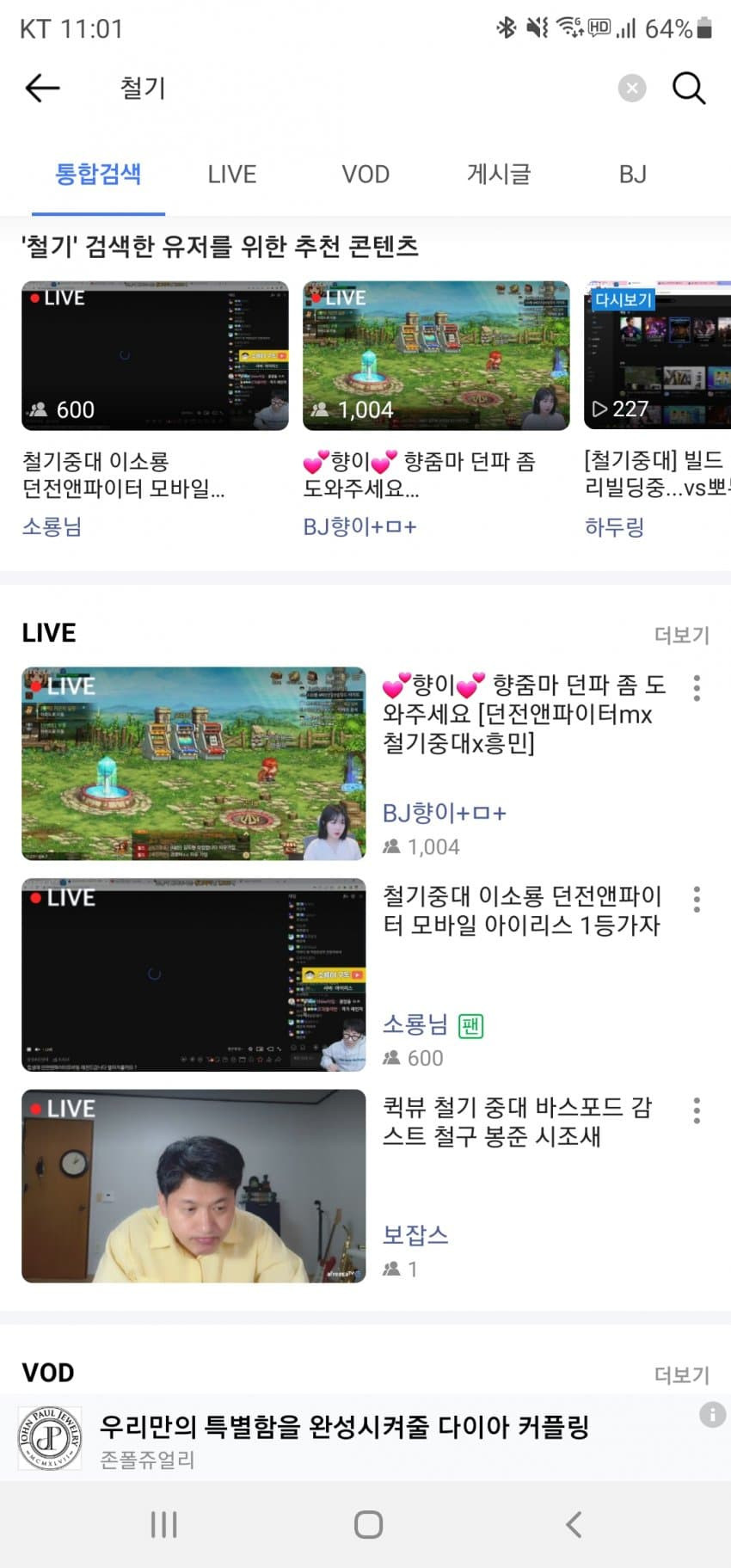The image size is (731, 1568).
Task: See more VOD results via 더보기
Action: click(x=681, y=1374)
